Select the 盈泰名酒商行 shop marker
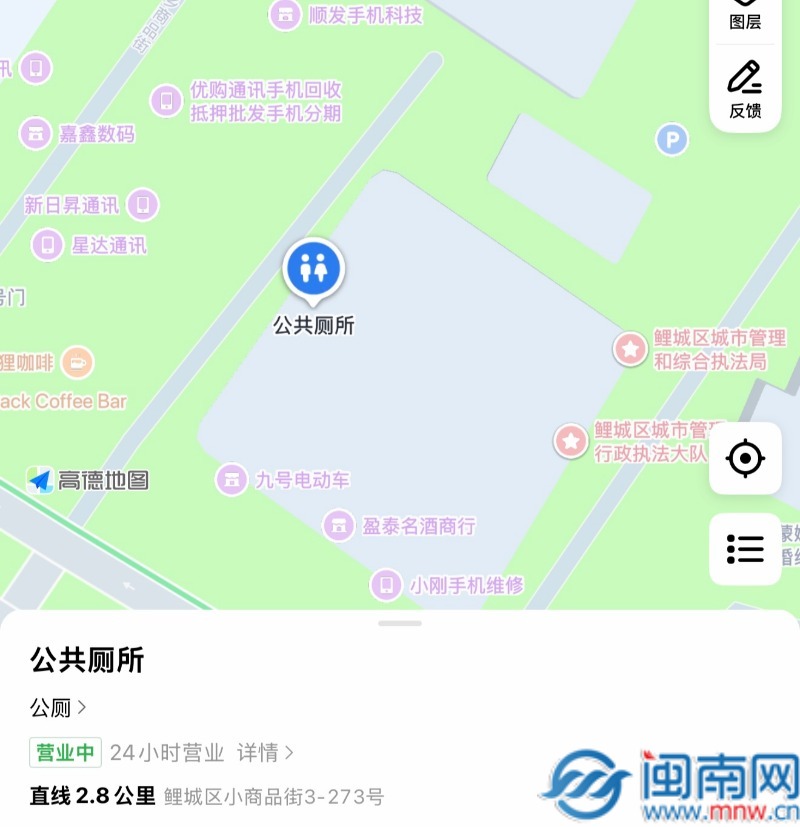Image resolution: width=800 pixels, height=827 pixels. tap(340, 525)
